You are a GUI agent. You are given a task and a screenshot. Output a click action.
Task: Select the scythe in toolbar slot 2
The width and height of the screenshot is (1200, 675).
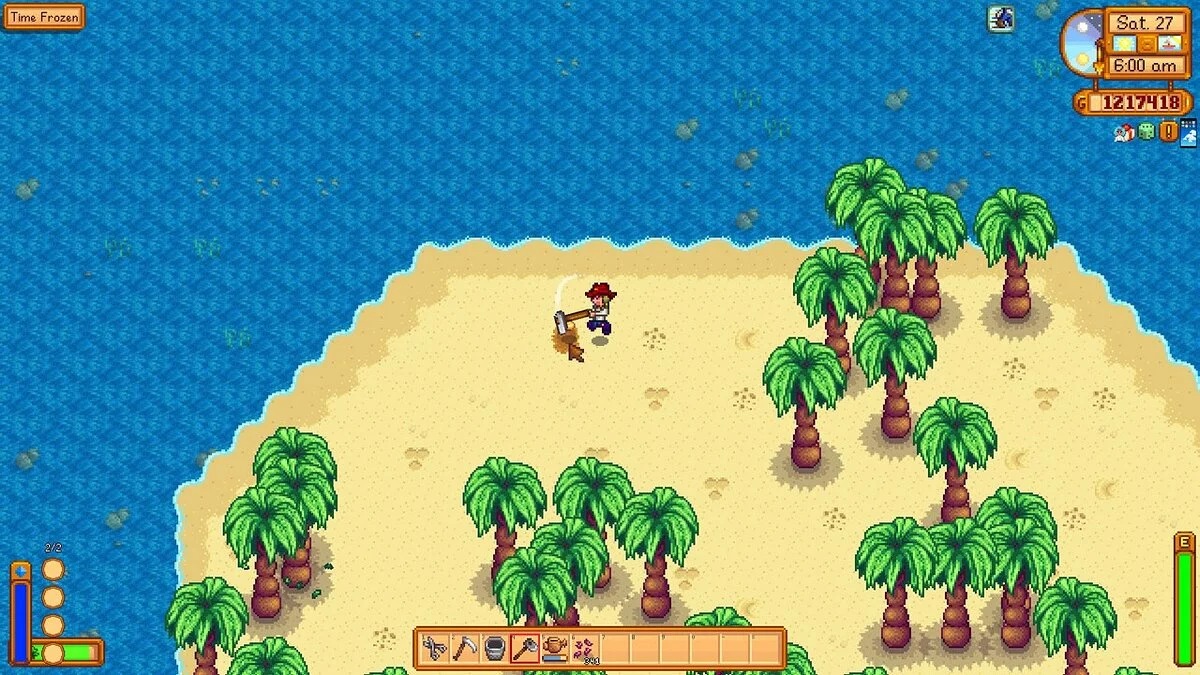point(464,649)
